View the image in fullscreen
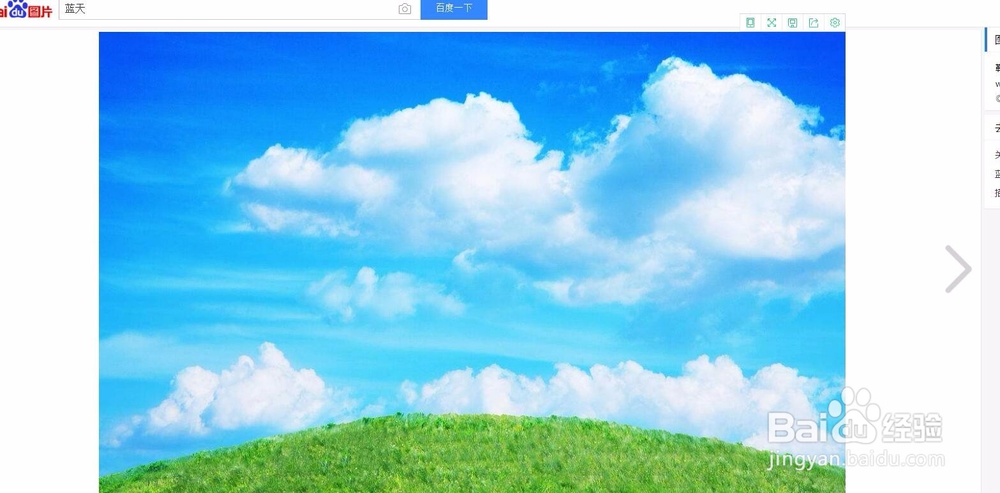Viewport: 1000px width, 493px height. pos(772,23)
